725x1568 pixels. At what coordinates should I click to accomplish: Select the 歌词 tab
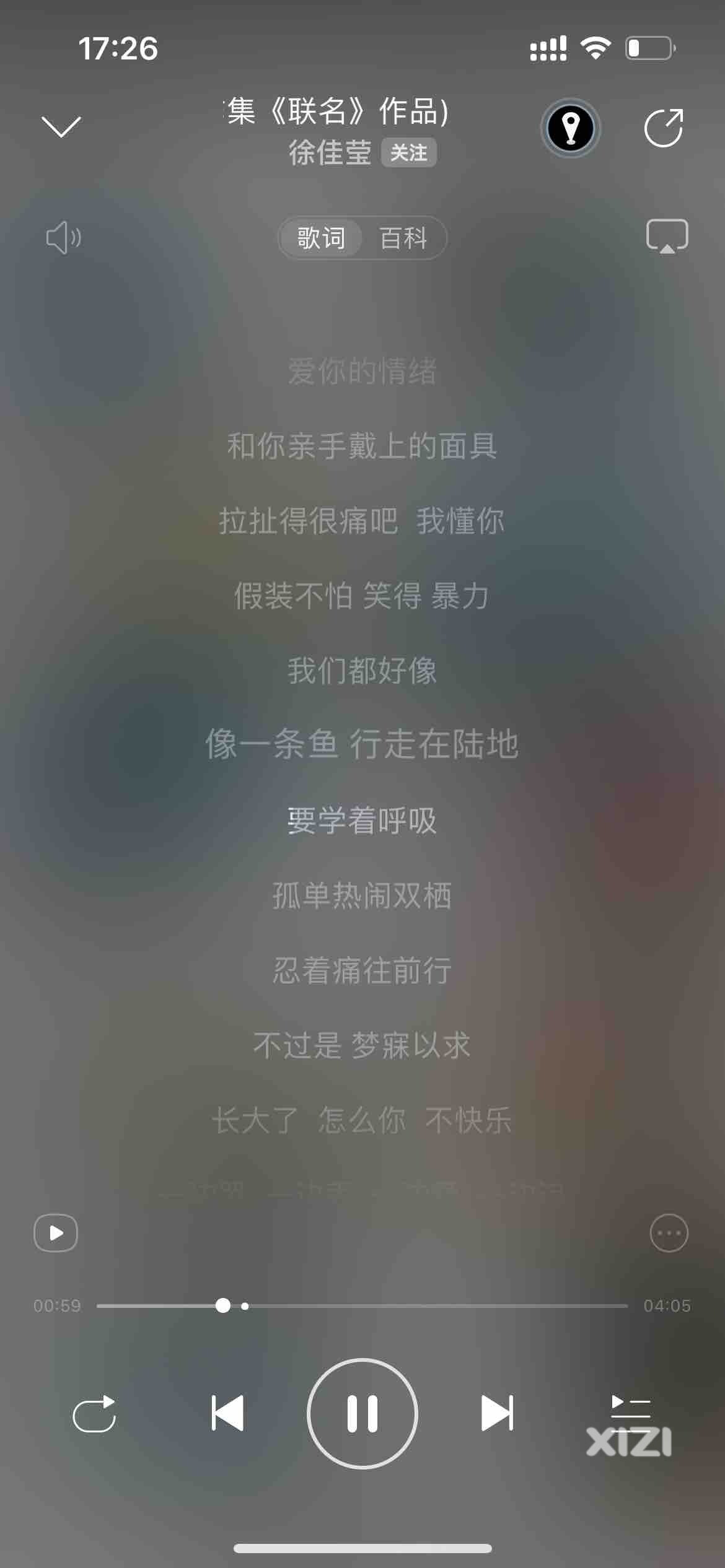321,238
